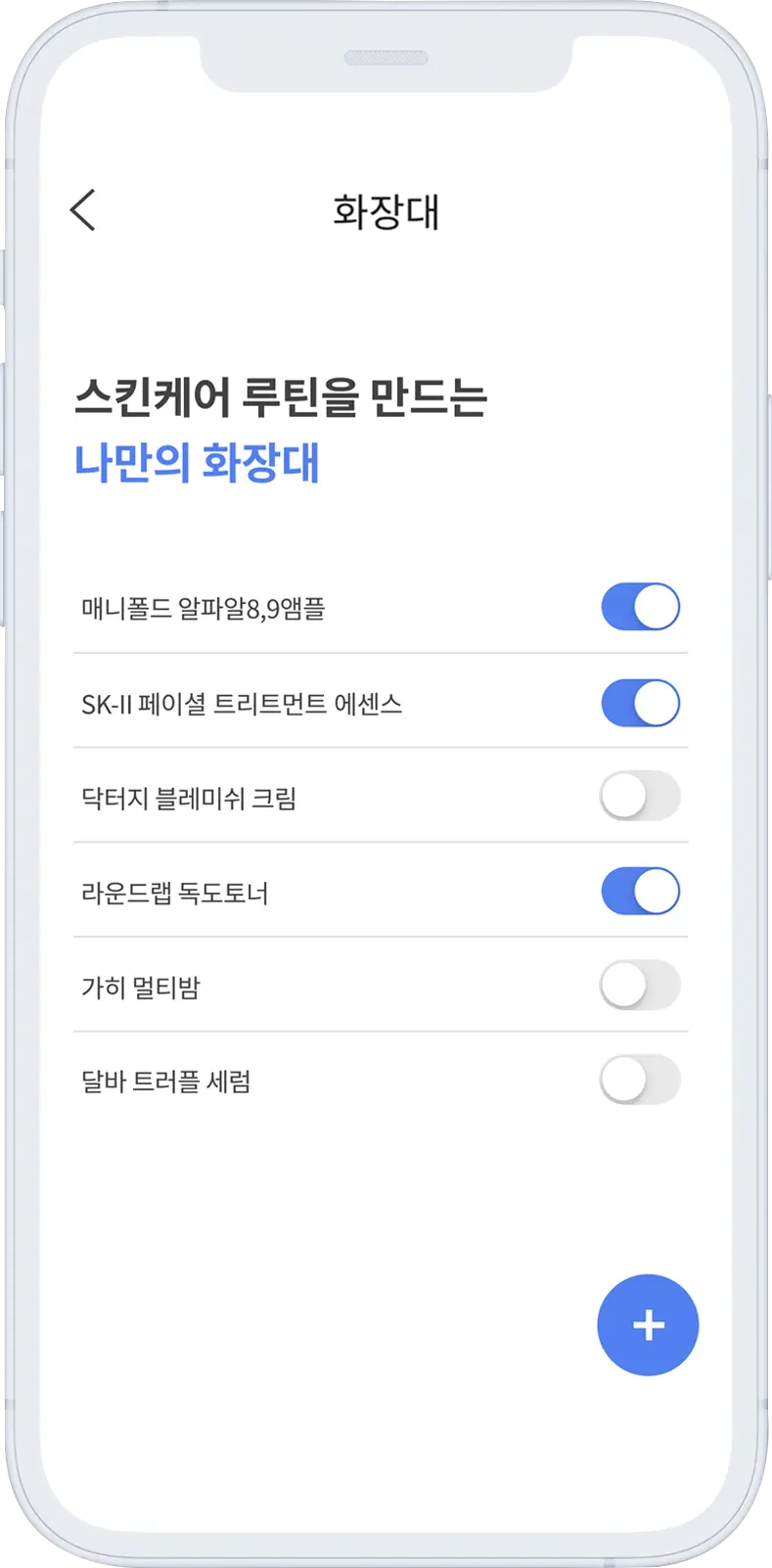Turn on the 가히 멀티밤 toggle
Image resolution: width=772 pixels, height=1568 pixels.
tap(640, 987)
